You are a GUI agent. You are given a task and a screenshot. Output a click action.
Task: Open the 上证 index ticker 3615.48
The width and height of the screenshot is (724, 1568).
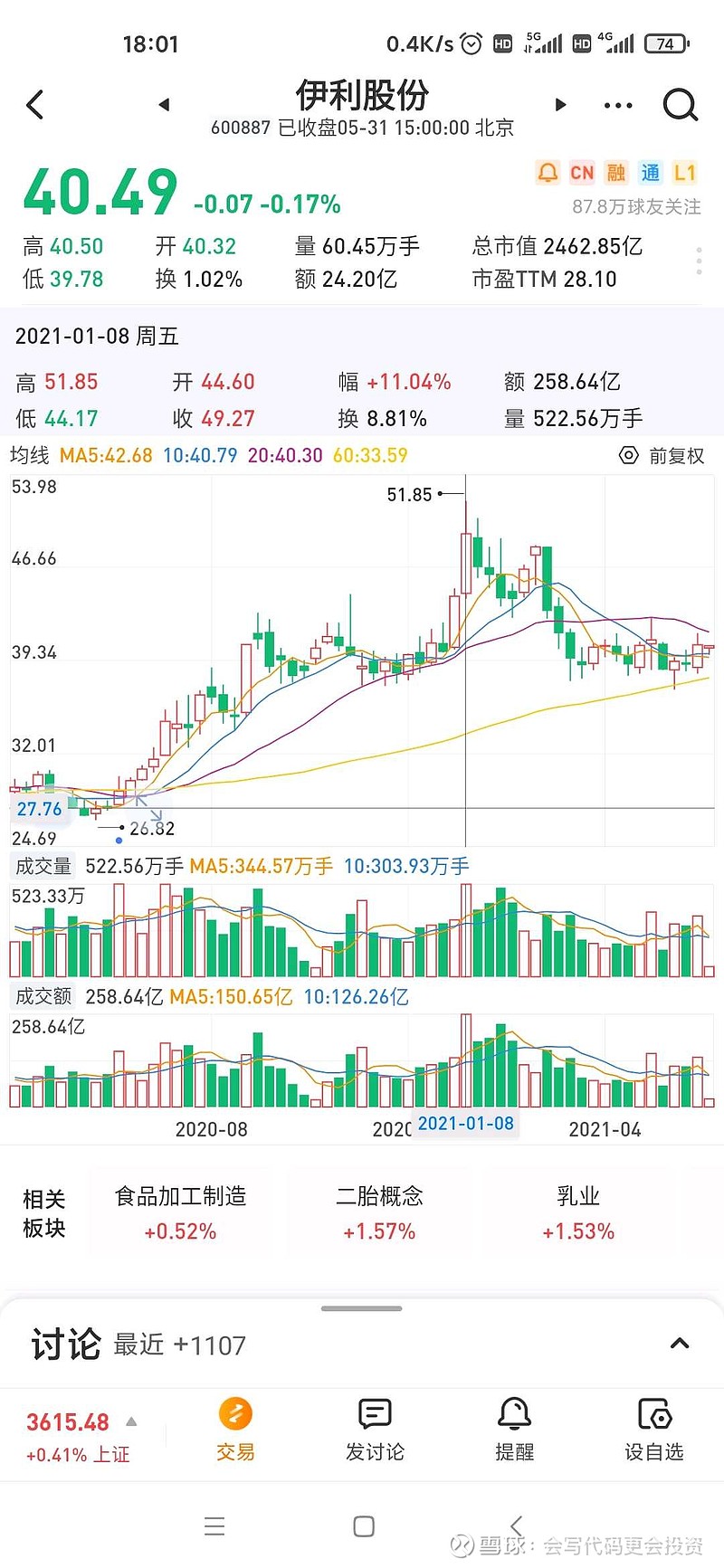pos(80,1436)
